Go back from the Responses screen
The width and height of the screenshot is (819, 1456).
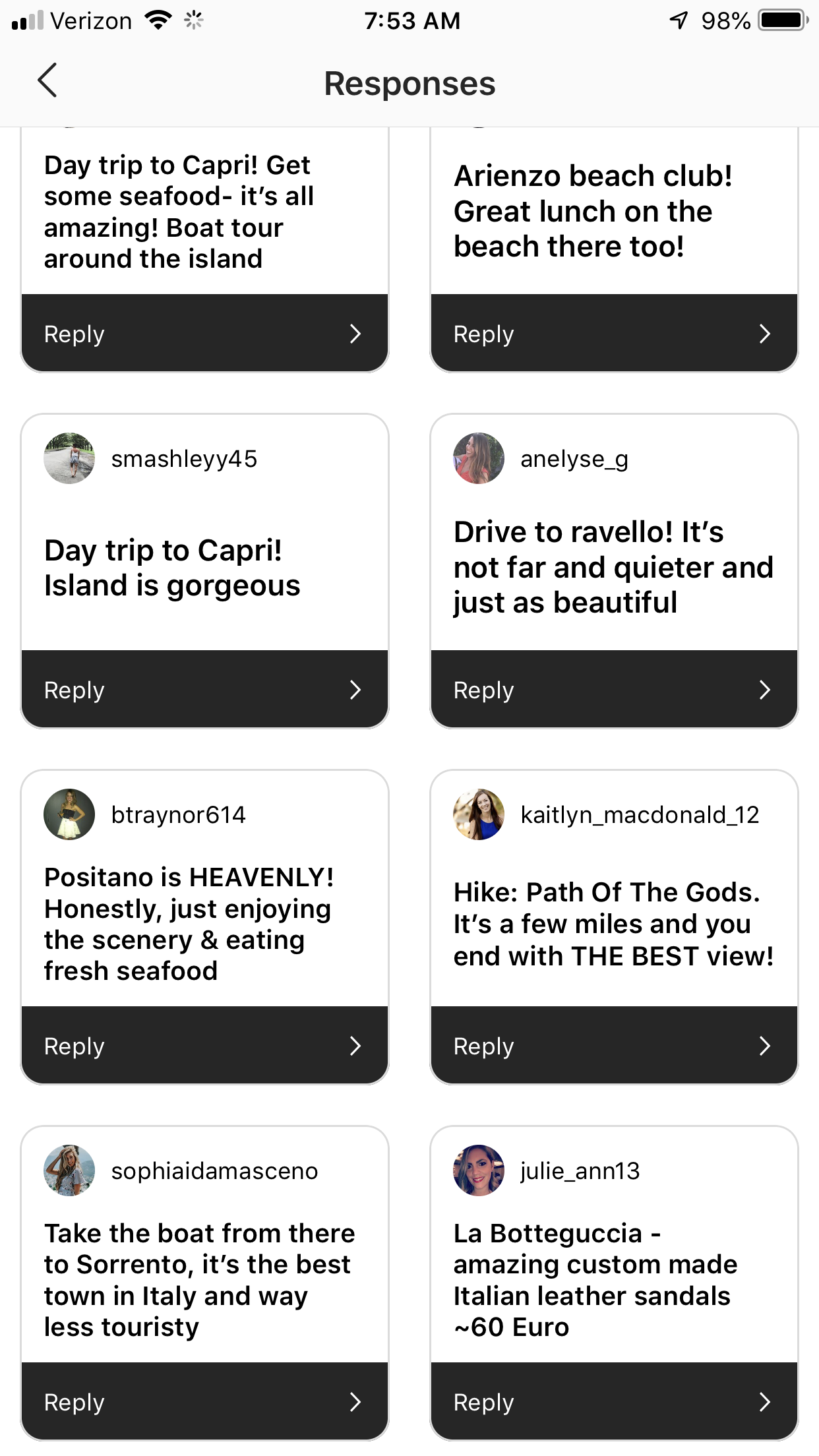(47, 81)
